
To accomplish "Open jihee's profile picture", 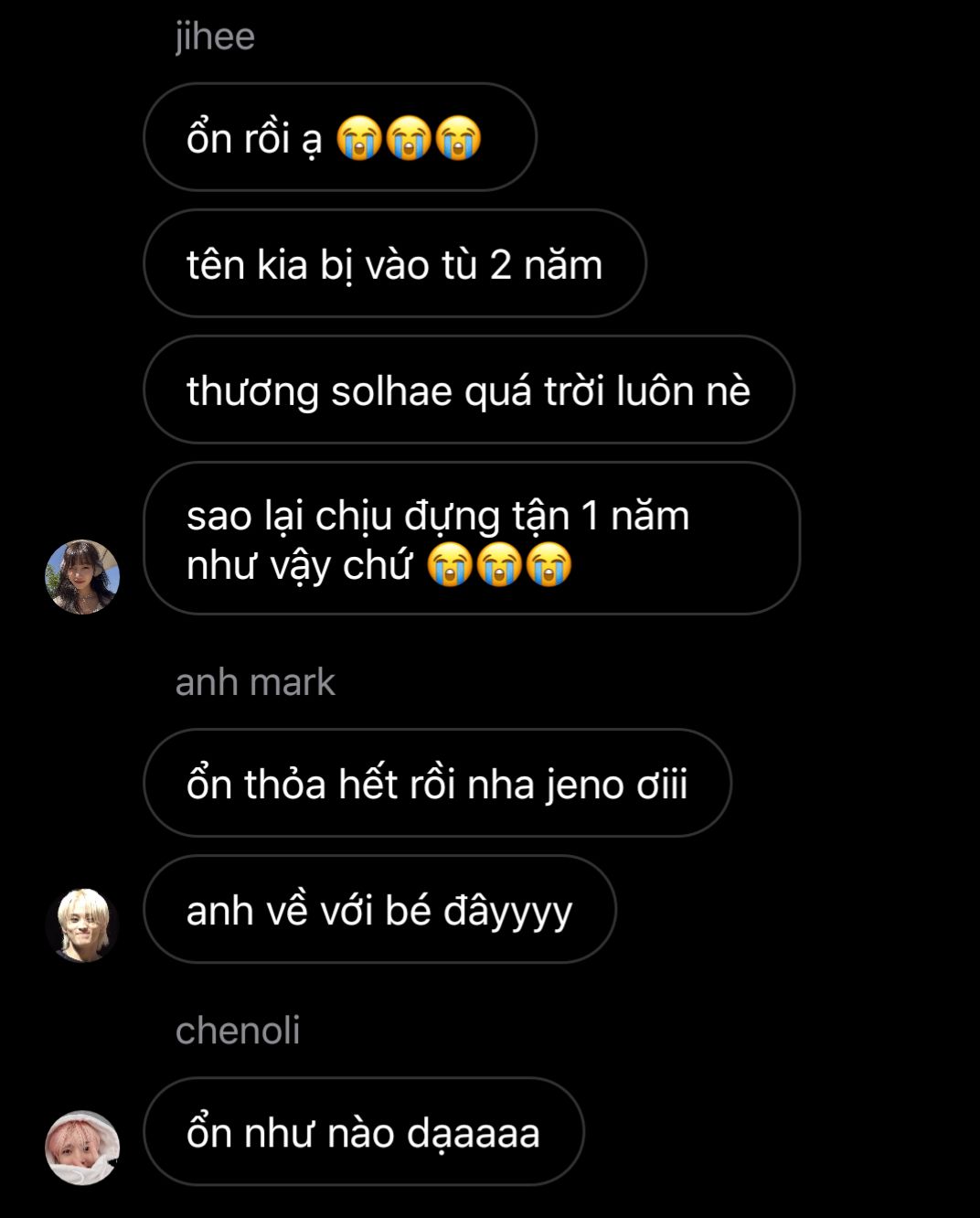I will [82, 576].
